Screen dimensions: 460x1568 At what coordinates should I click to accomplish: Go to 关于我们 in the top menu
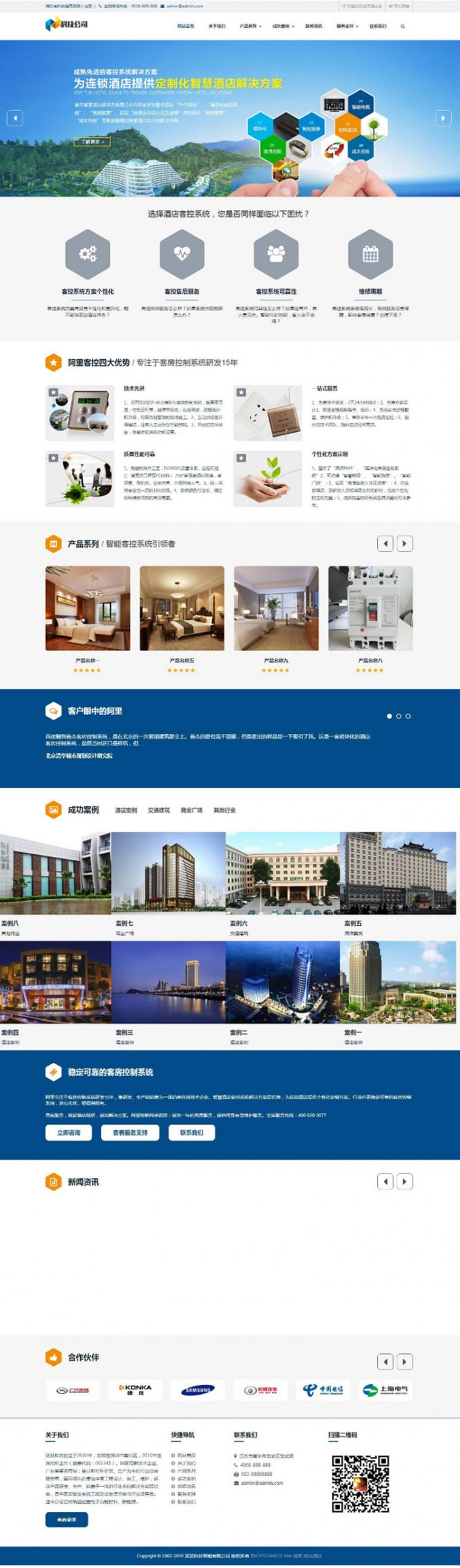point(217,26)
